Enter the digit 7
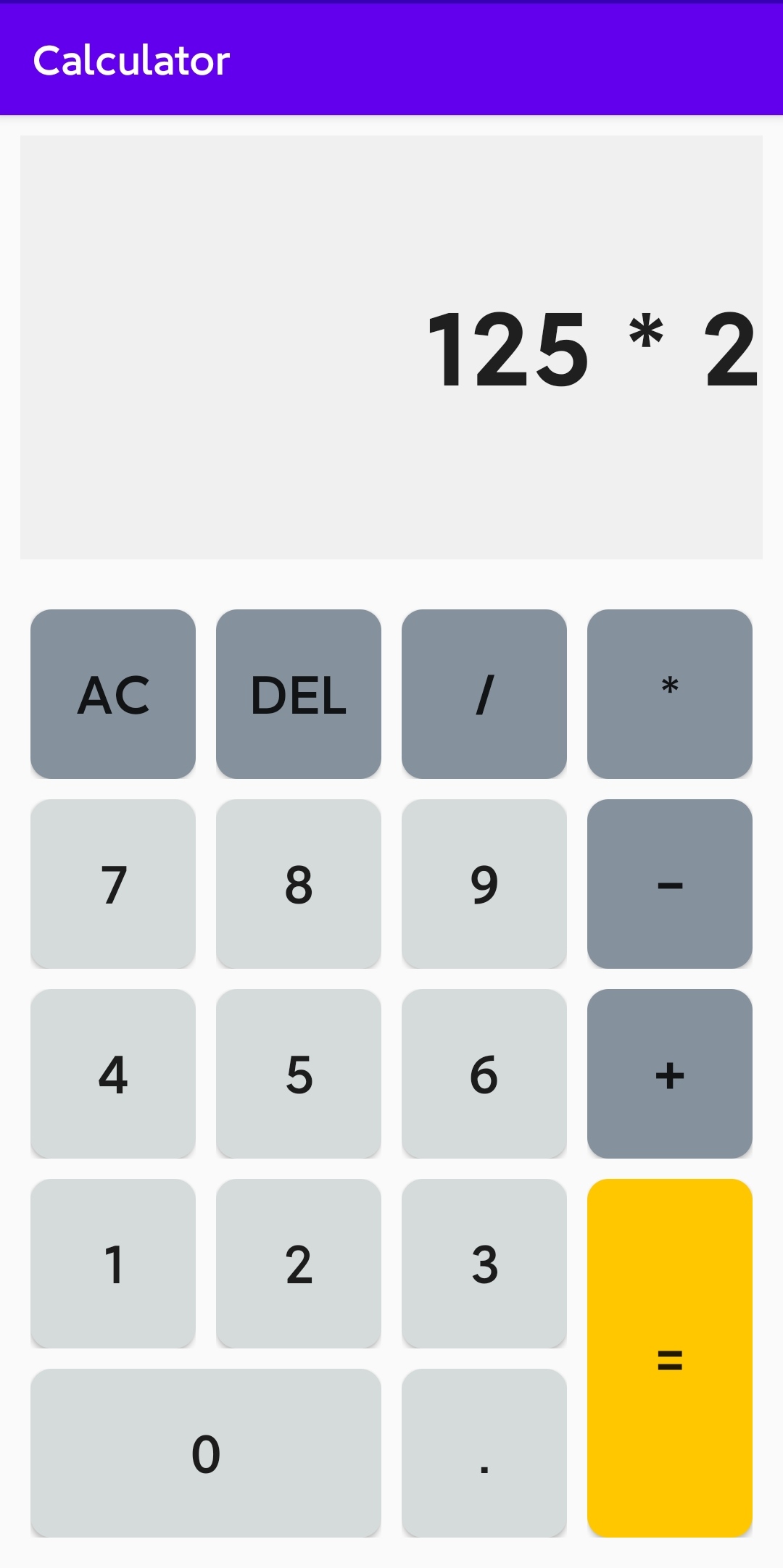783x1568 pixels. (x=113, y=884)
